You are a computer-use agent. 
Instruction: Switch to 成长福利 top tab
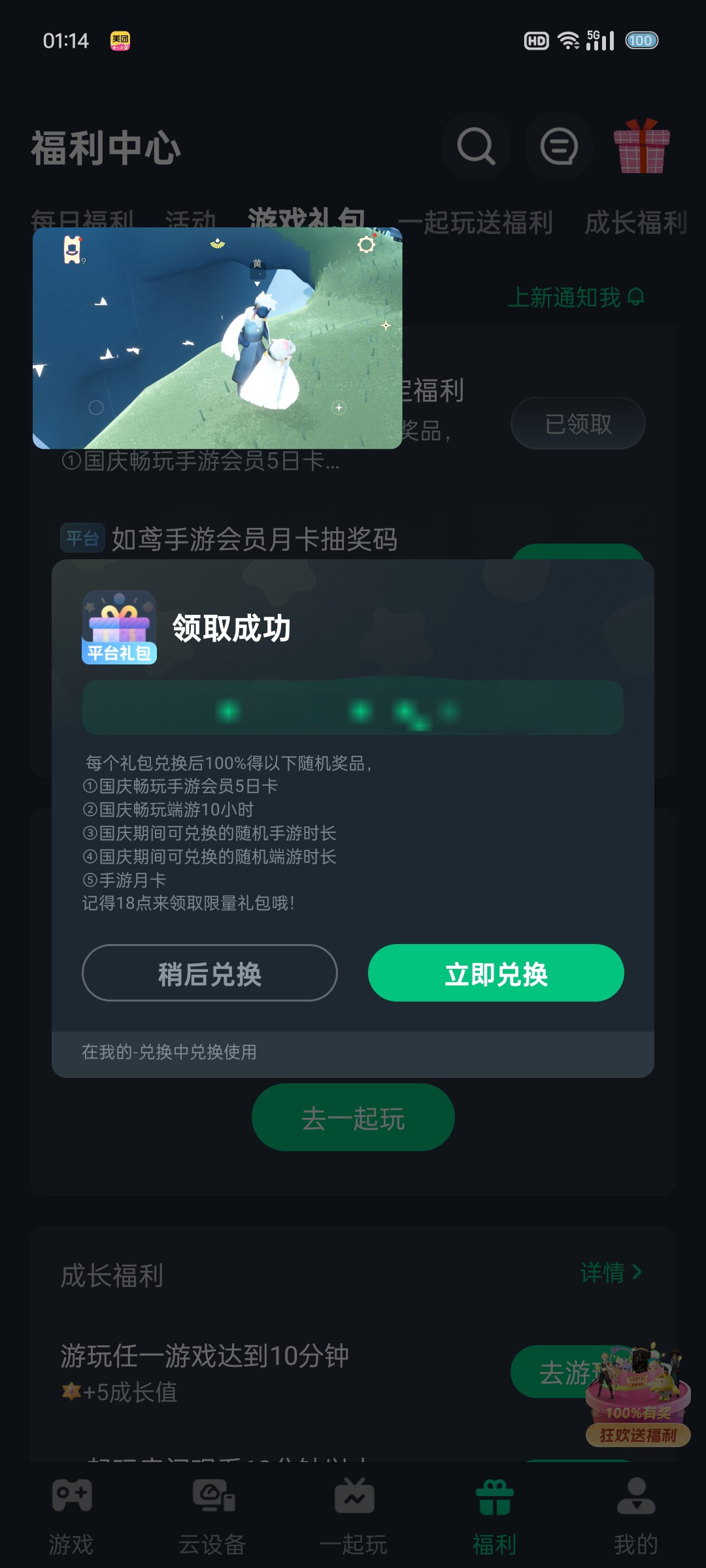635,222
